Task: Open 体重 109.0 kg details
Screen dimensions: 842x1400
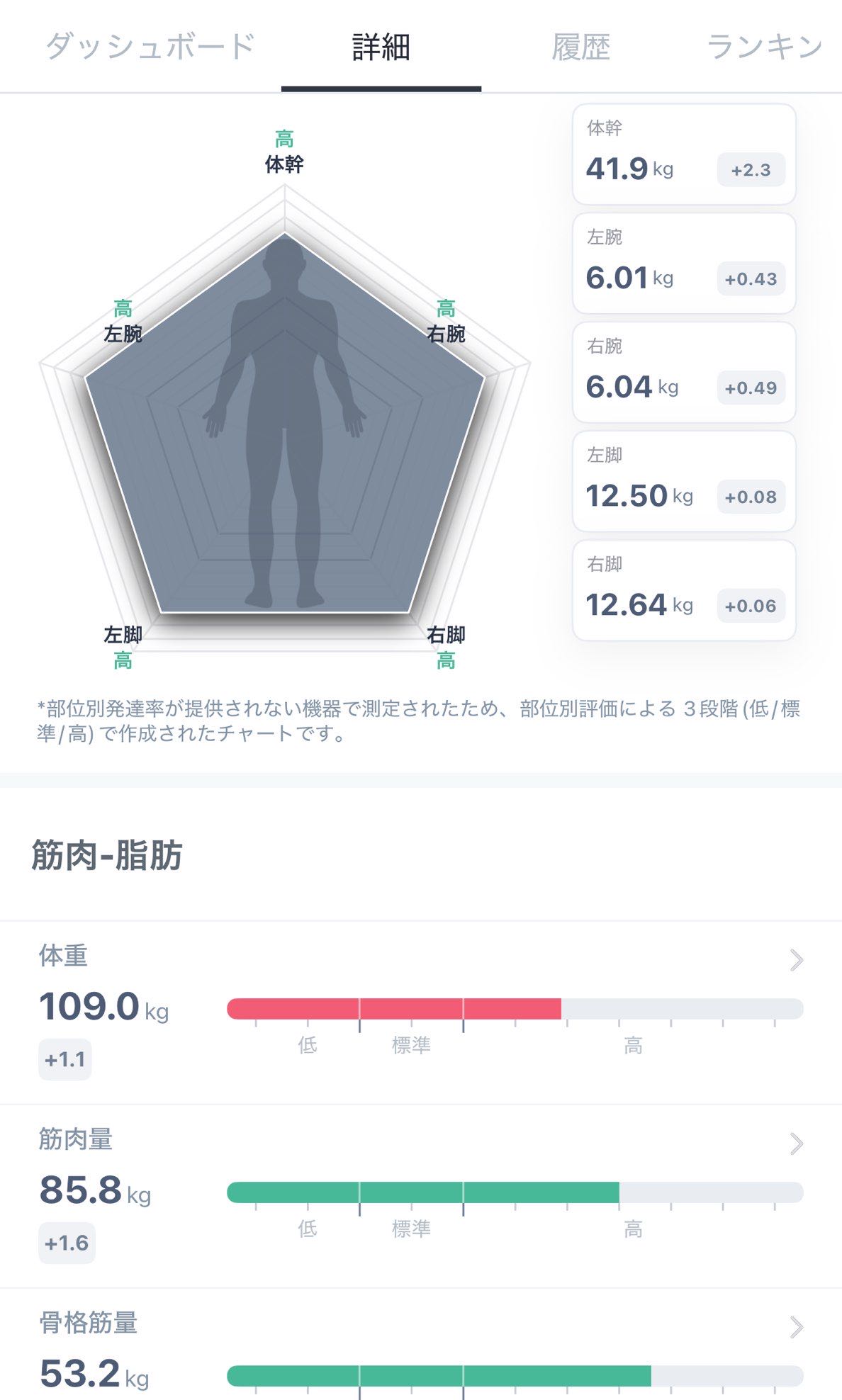Action: (x=796, y=960)
